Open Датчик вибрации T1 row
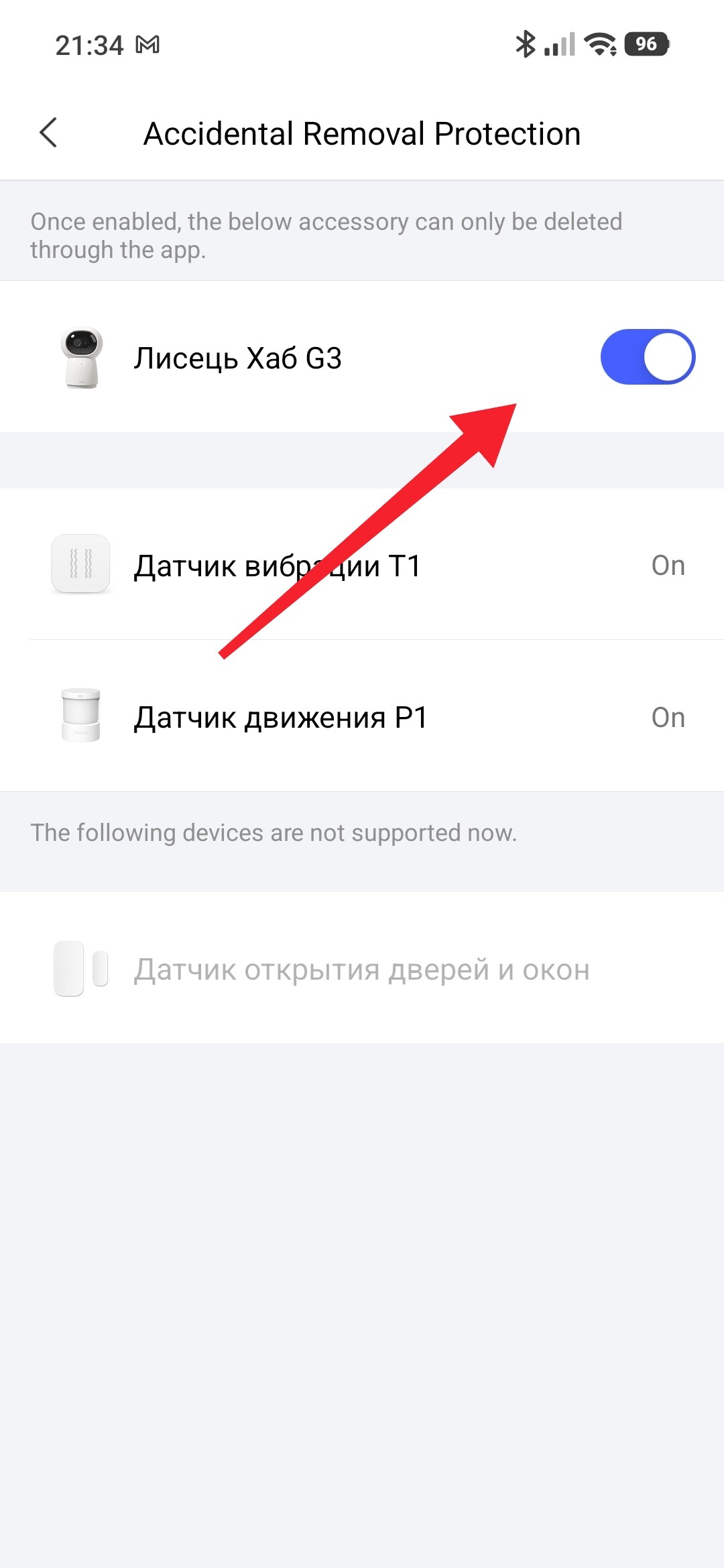Image resolution: width=724 pixels, height=1568 pixels. 362,565
